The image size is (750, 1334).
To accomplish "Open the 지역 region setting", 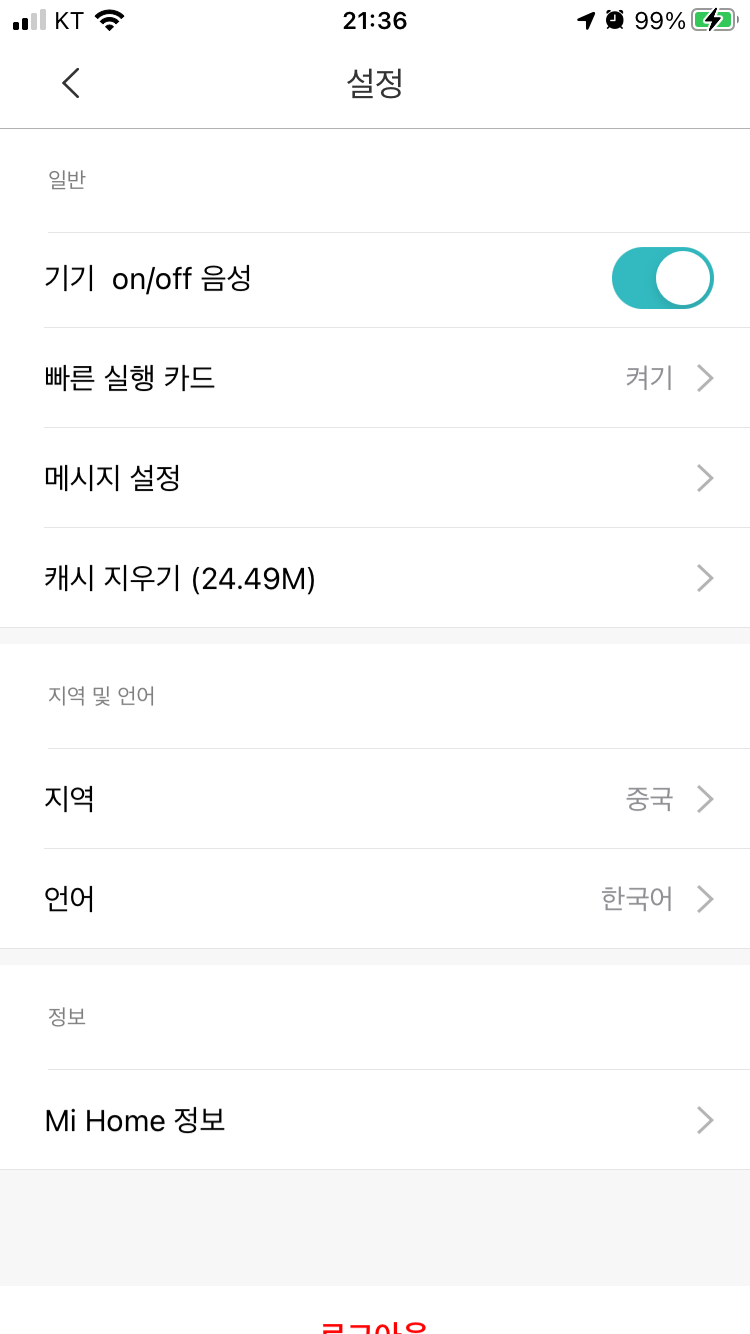I will click(x=375, y=799).
